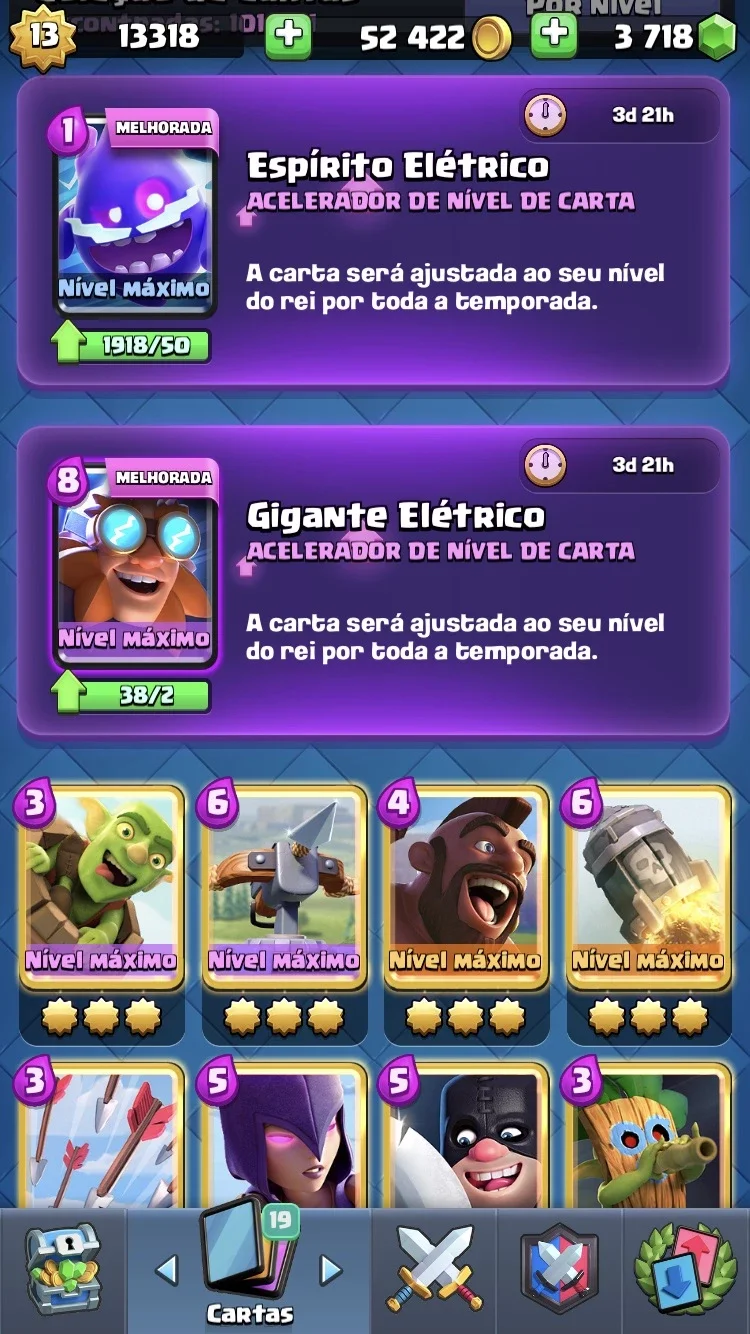Select the X-Bow card costing 6 elixir
The height and width of the screenshot is (1334, 750).
pyautogui.click(x=284, y=887)
